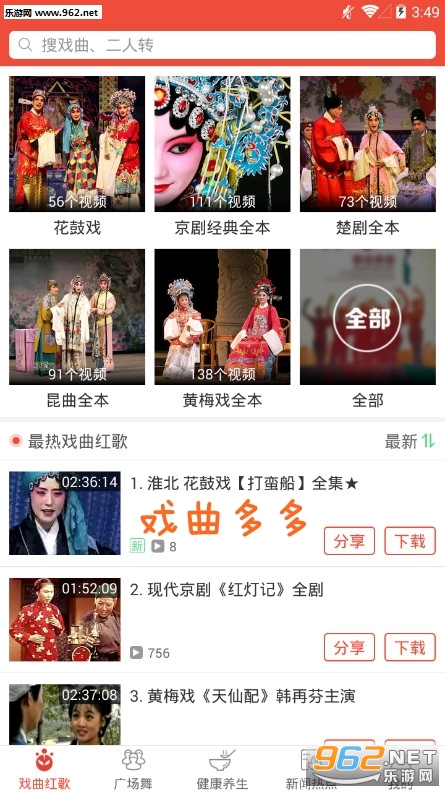Share the 红灯记 video
The height and width of the screenshot is (792, 445).
click(350, 647)
